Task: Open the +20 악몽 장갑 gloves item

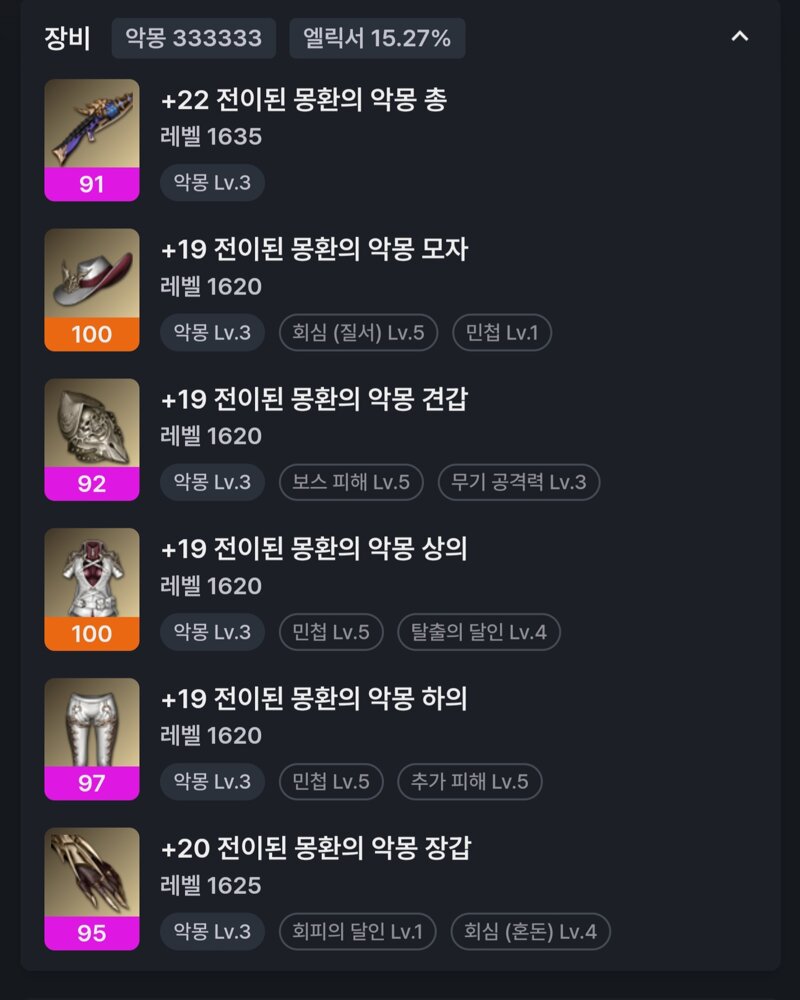Action: pyautogui.click(x=316, y=849)
